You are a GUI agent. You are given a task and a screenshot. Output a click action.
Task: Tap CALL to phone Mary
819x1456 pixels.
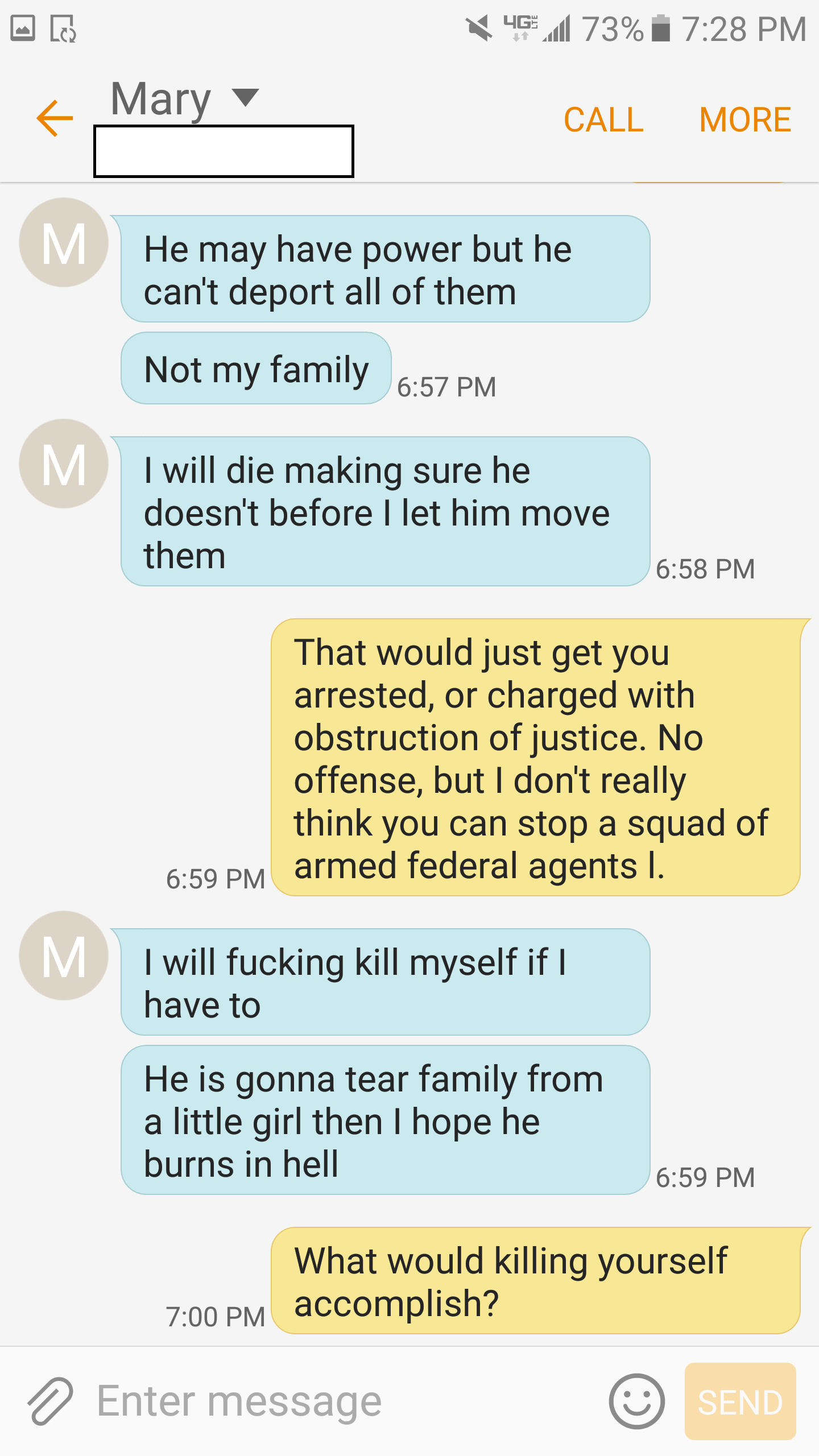tap(603, 119)
